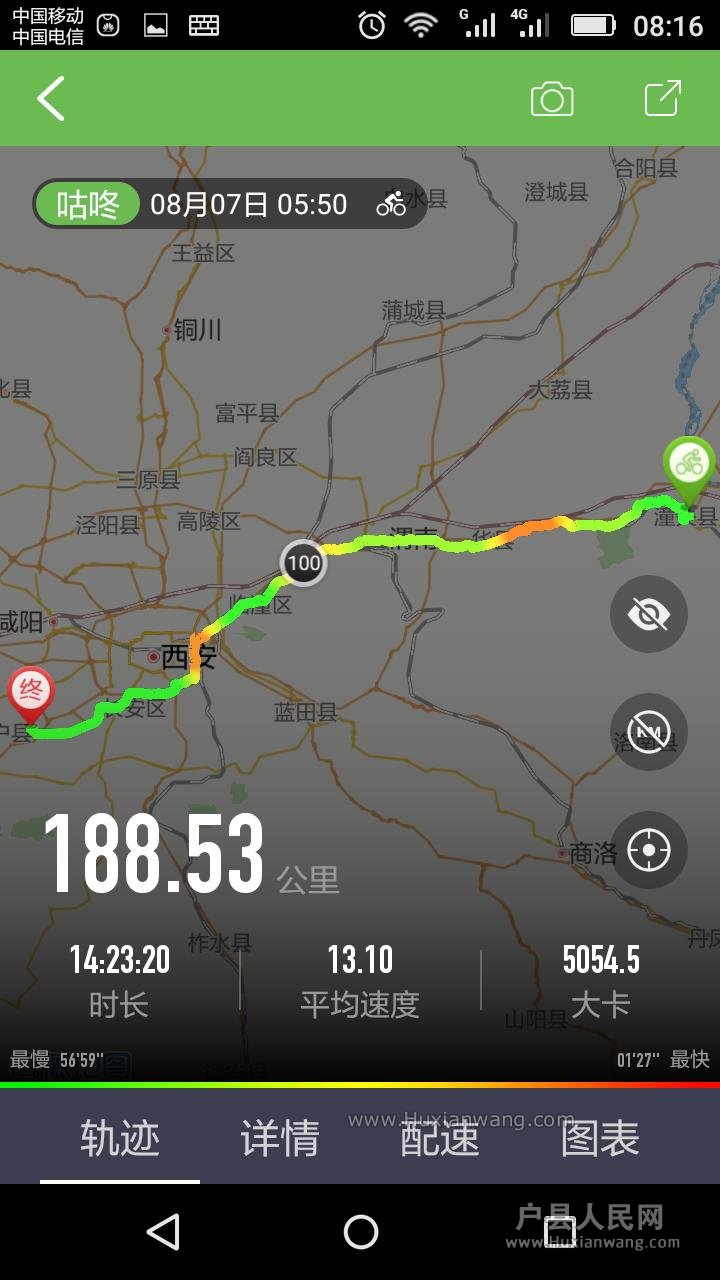Tap the system home button
The height and width of the screenshot is (1280, 720).
tap(360, 1232)
